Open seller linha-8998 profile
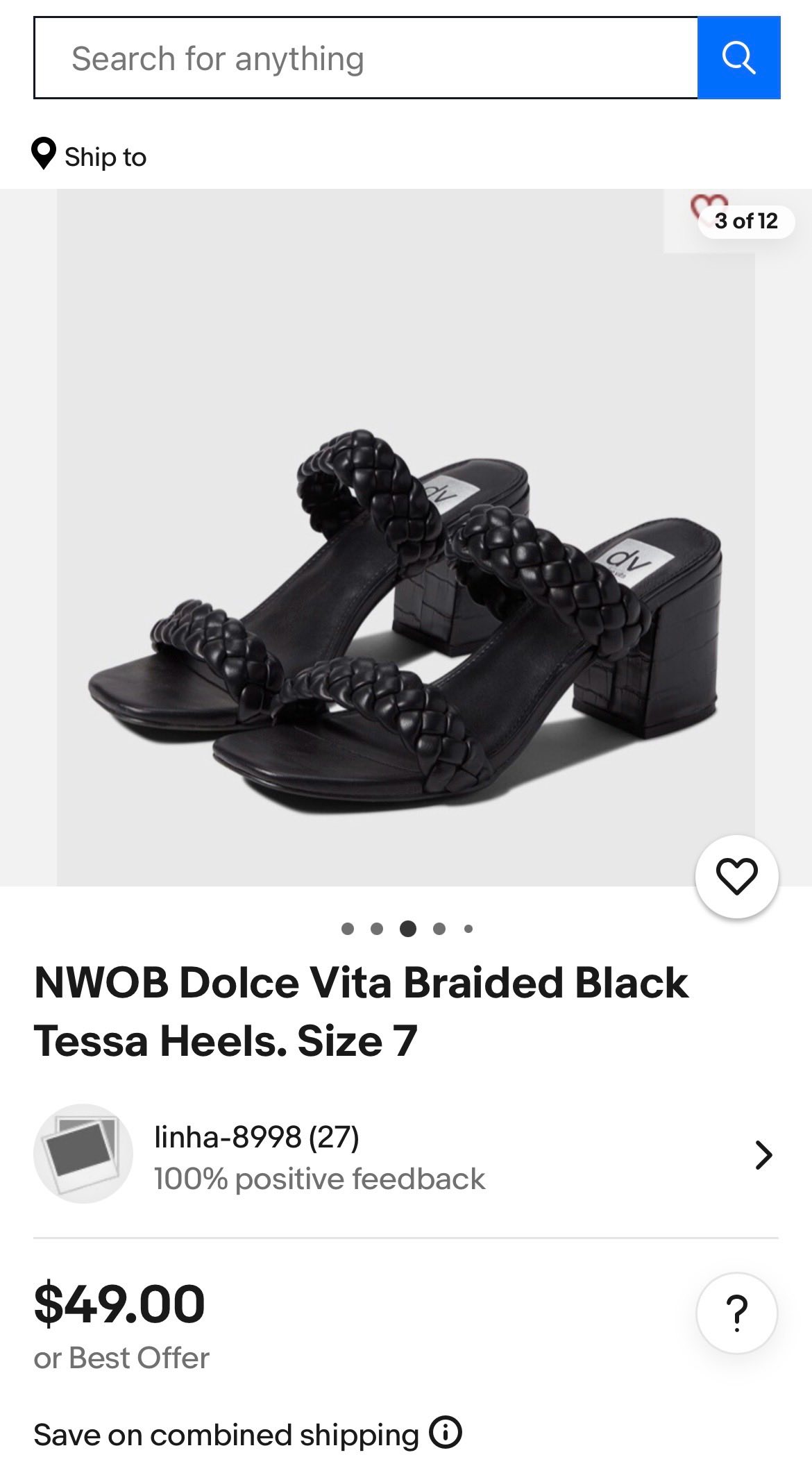Viewport: 812px width, 1464px height. [405, 1156]
